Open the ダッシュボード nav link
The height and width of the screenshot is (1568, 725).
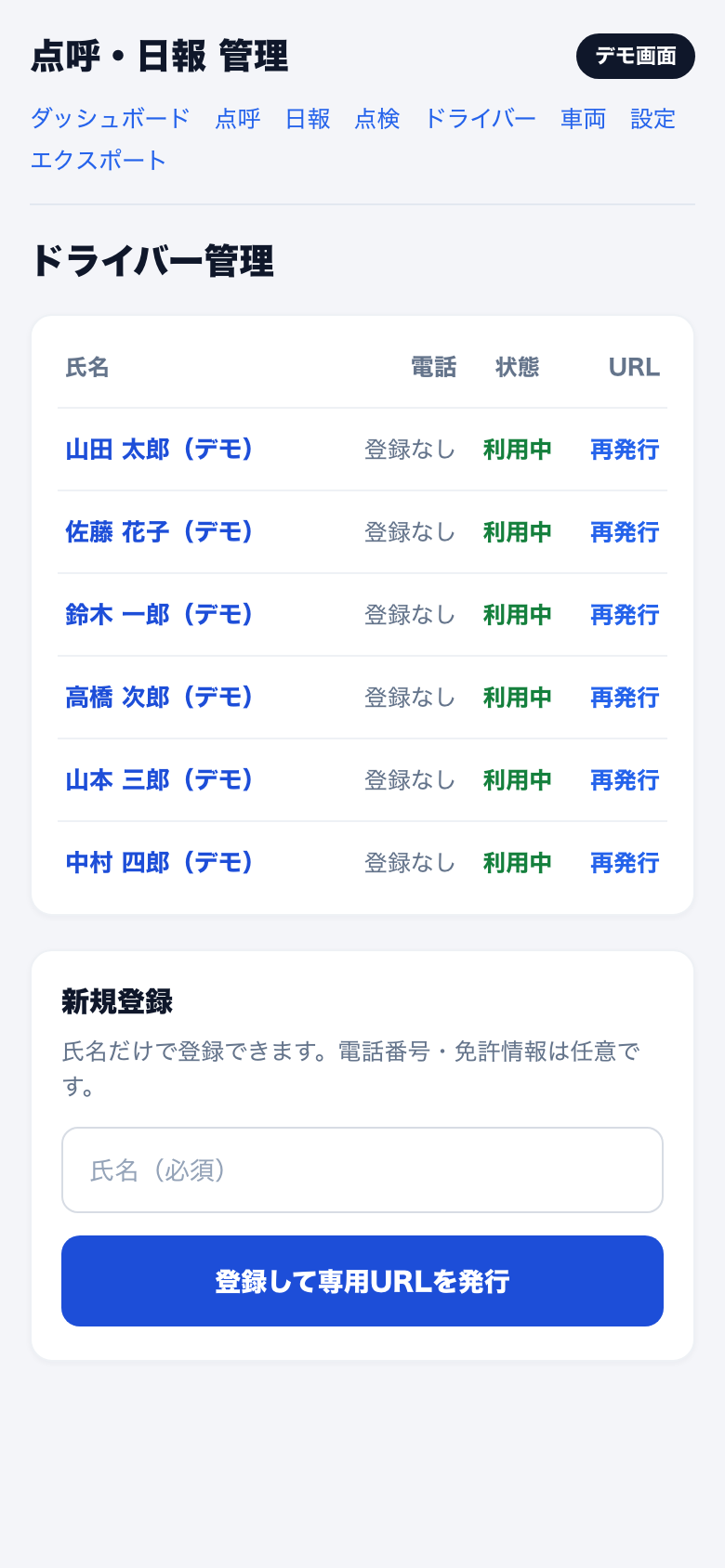tap(110, 119)
